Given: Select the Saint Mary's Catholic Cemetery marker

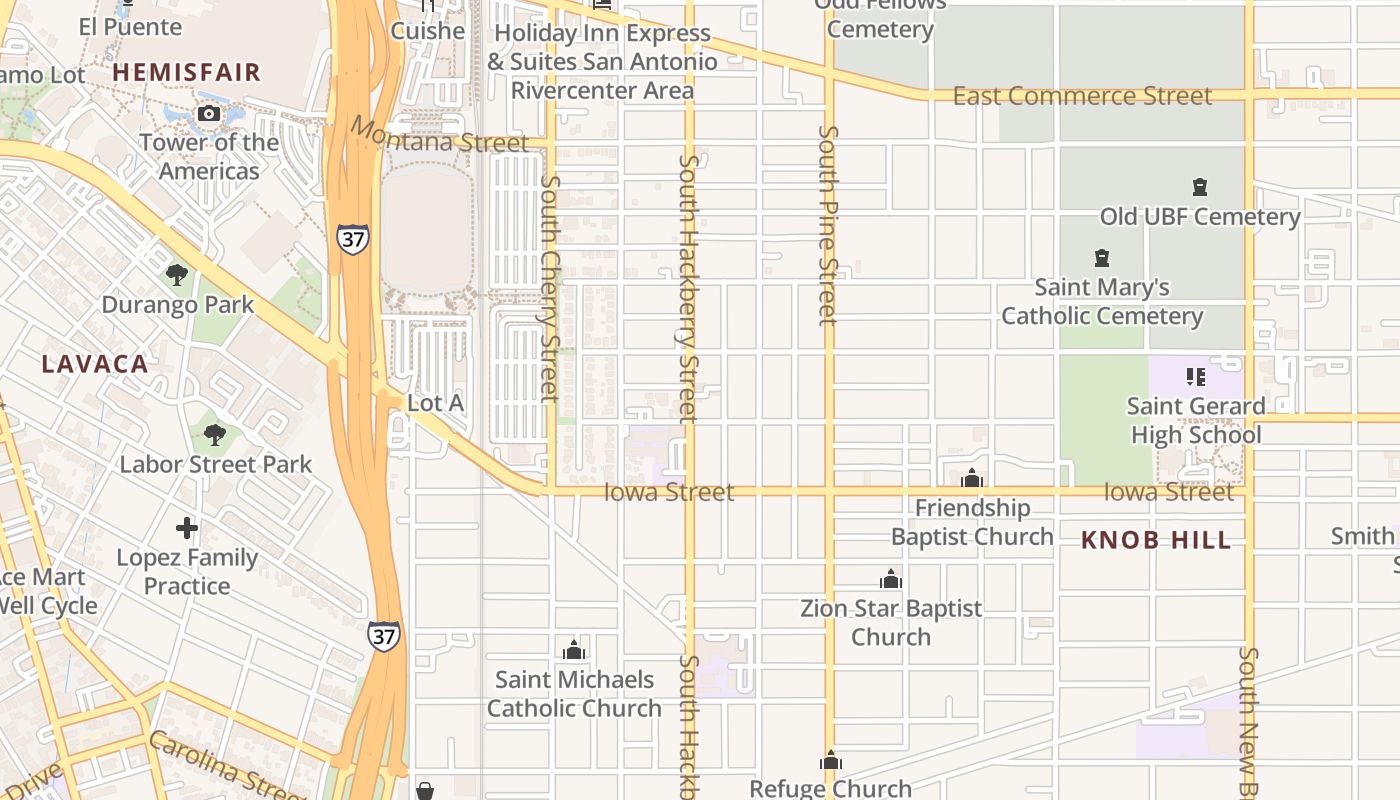Looking at the screenshot, I should click(1102, 258).
